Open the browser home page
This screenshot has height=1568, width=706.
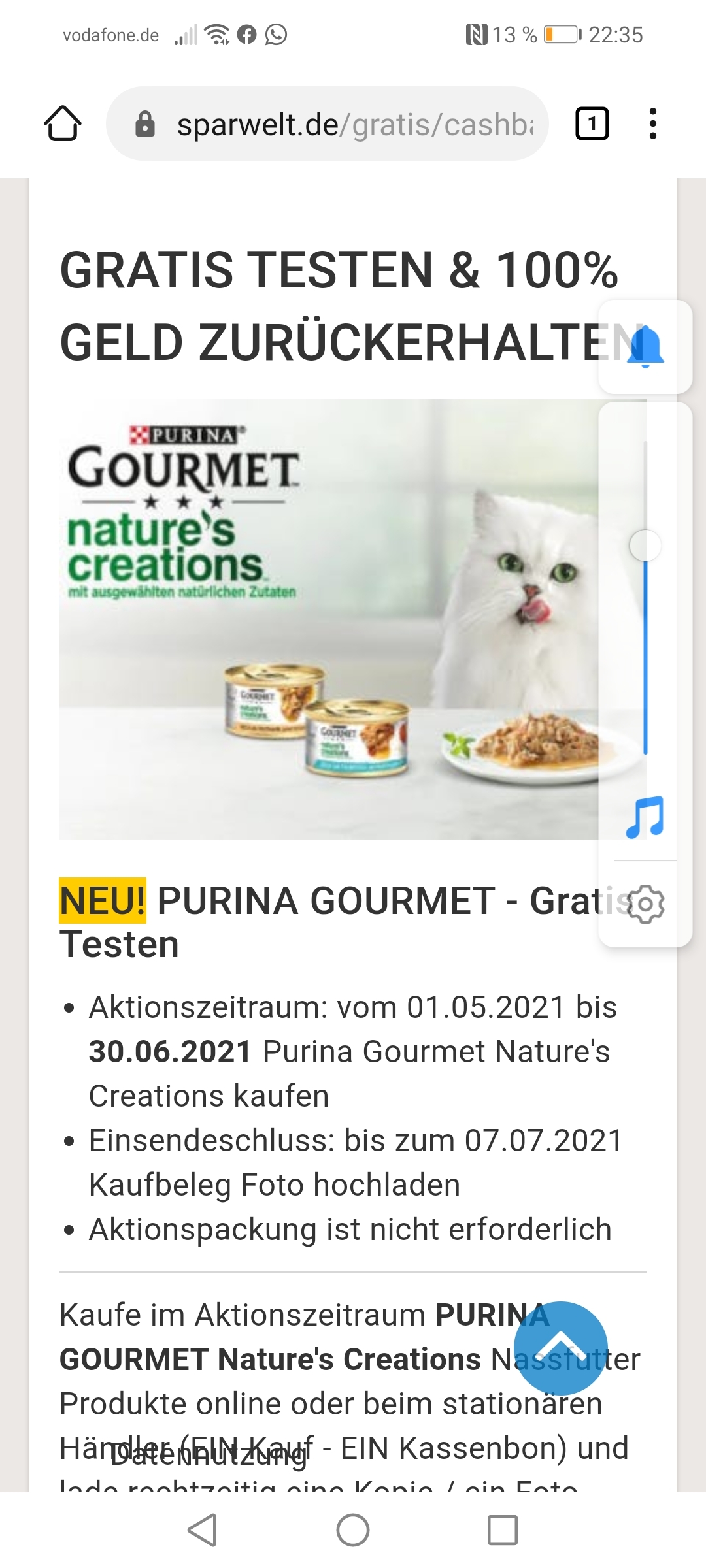pos(63,123)
